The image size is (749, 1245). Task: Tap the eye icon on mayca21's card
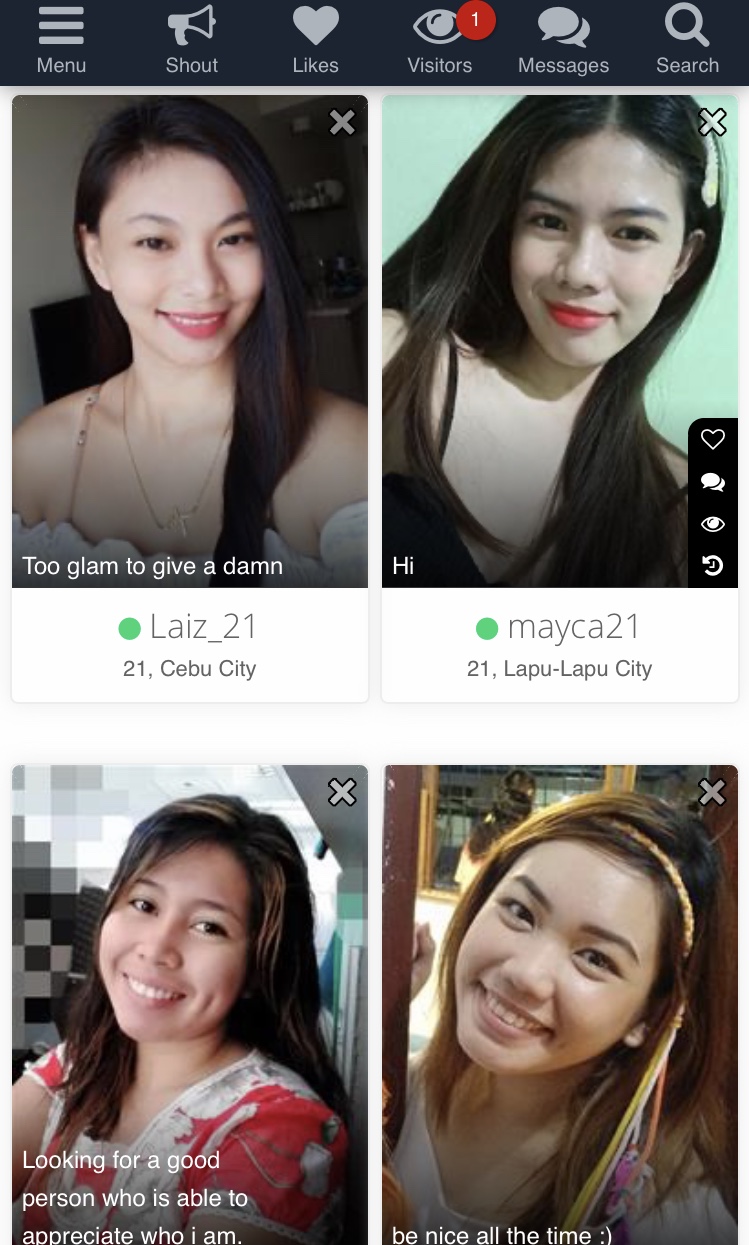(713, 524)
